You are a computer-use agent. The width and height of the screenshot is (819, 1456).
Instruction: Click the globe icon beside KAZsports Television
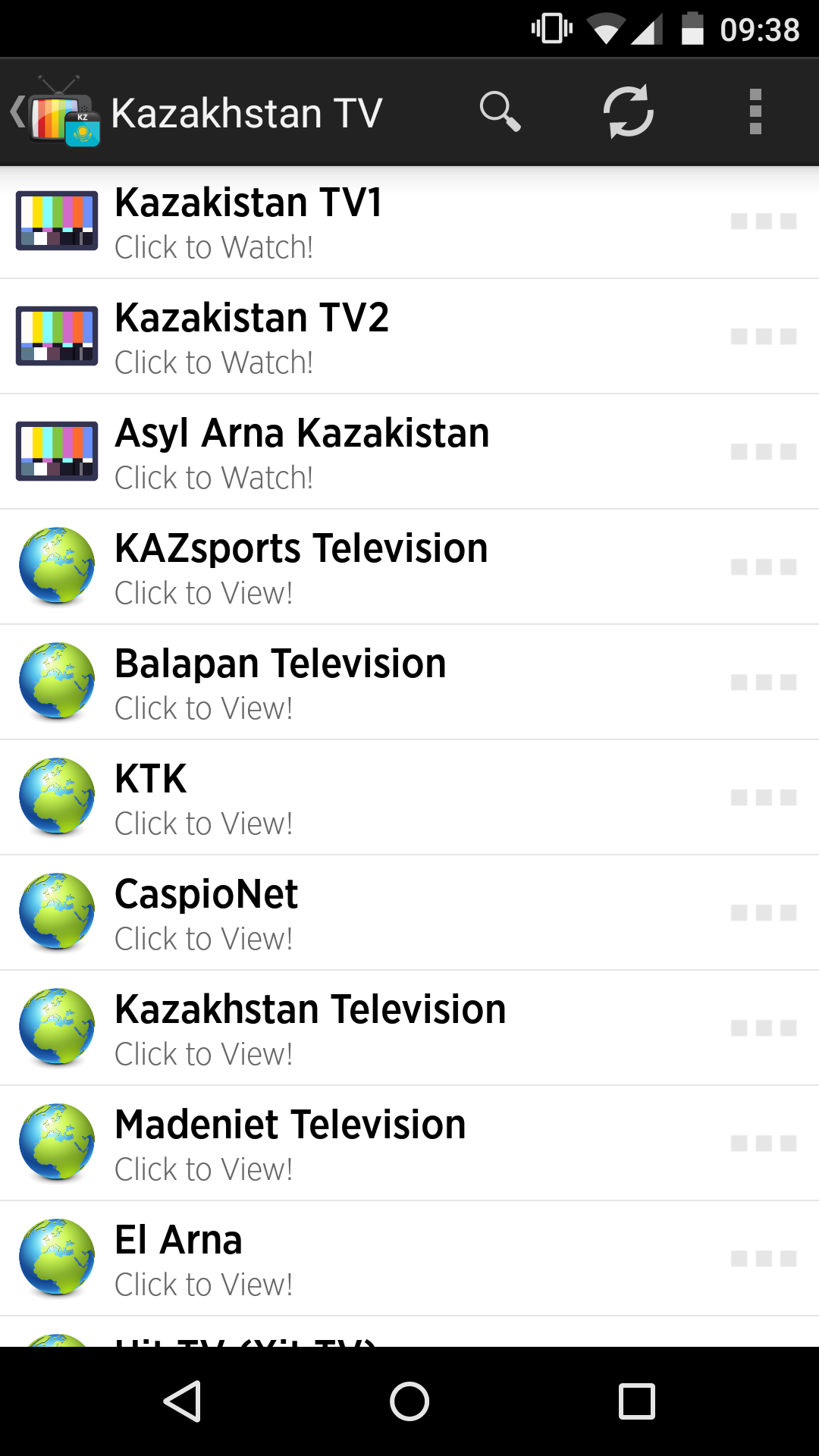tap(56, 566)
